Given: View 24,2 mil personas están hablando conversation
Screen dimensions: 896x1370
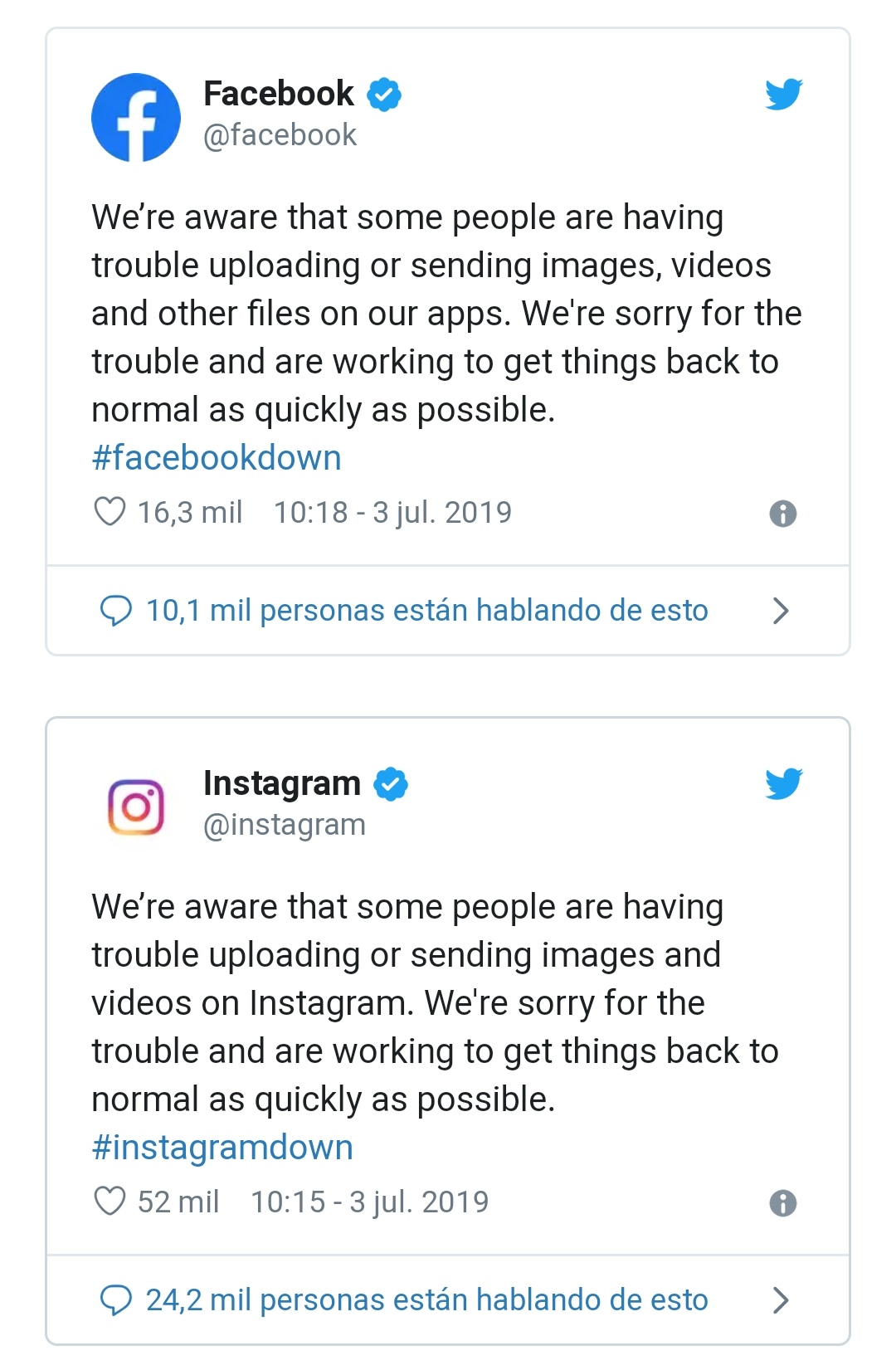Looking at the screenshot, I should [x=426, y=1300].
